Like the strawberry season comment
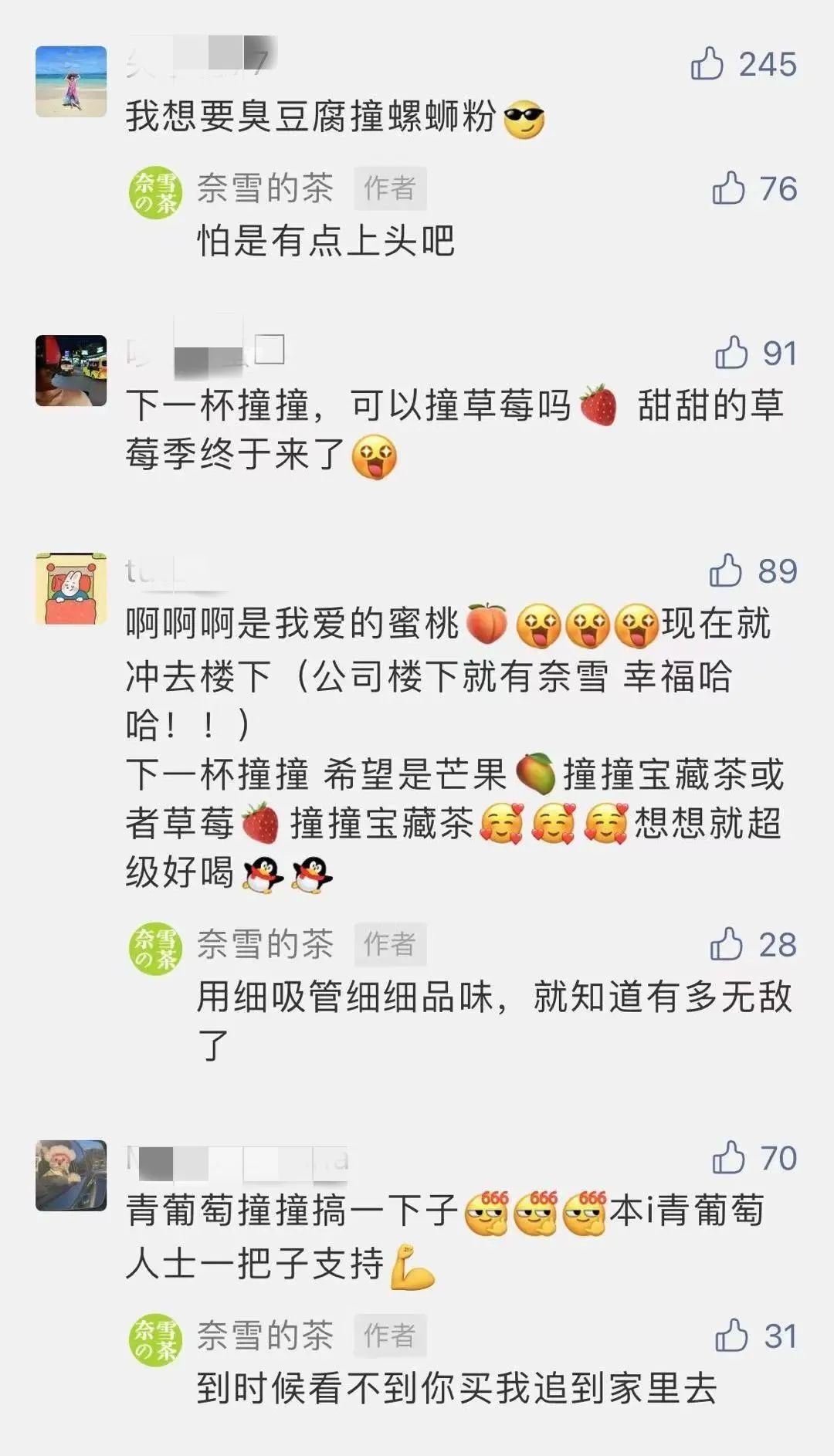 click(731, 353)
